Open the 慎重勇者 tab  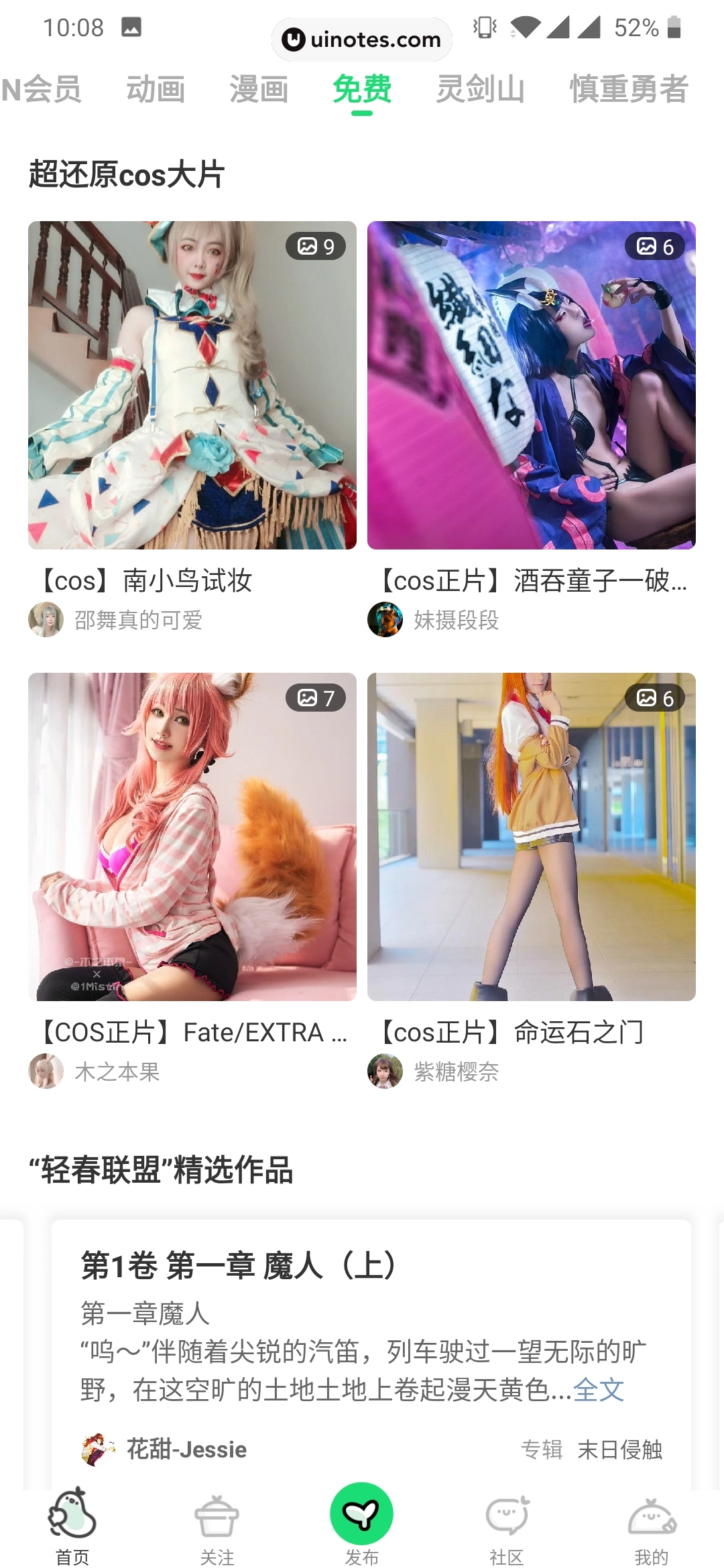629,89
